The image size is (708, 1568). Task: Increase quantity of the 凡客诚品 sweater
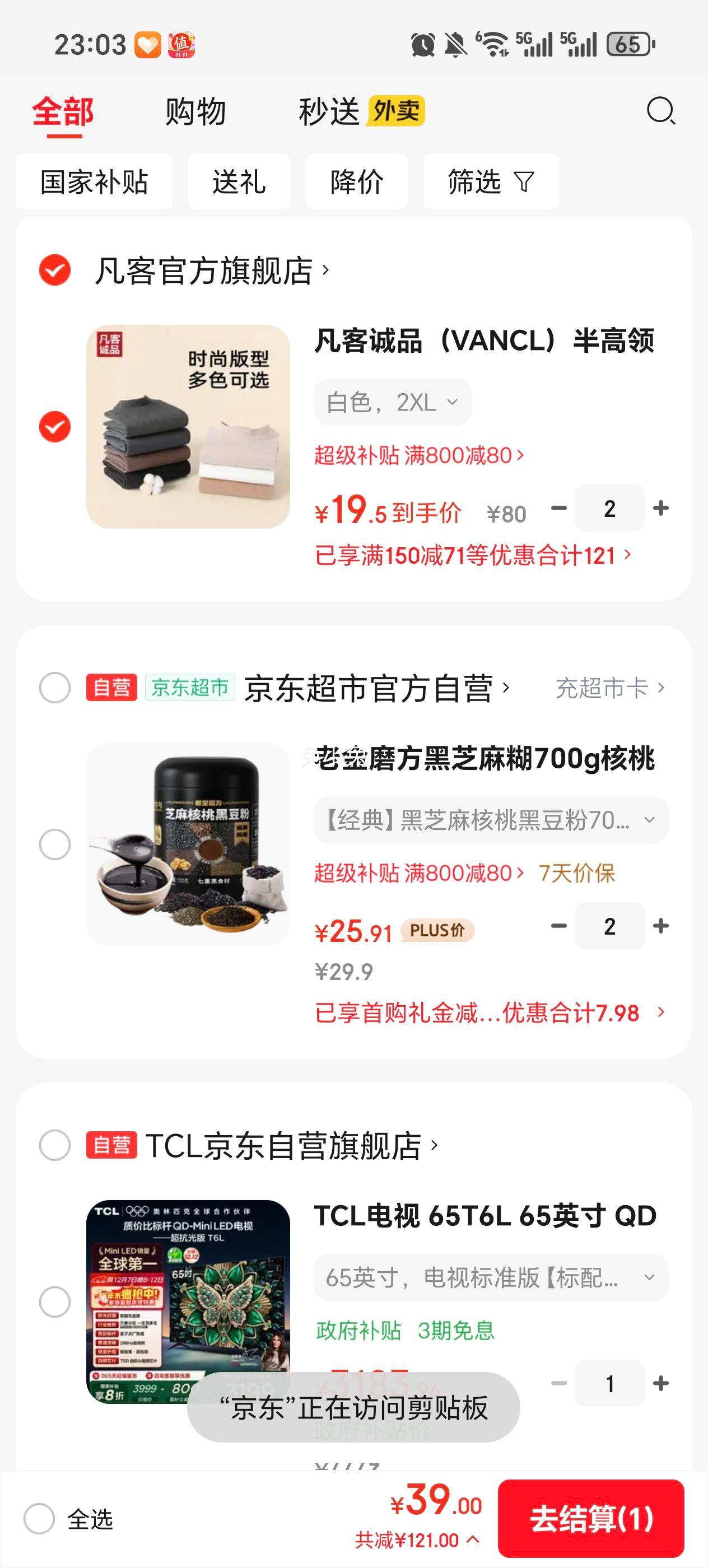point(660,508)
